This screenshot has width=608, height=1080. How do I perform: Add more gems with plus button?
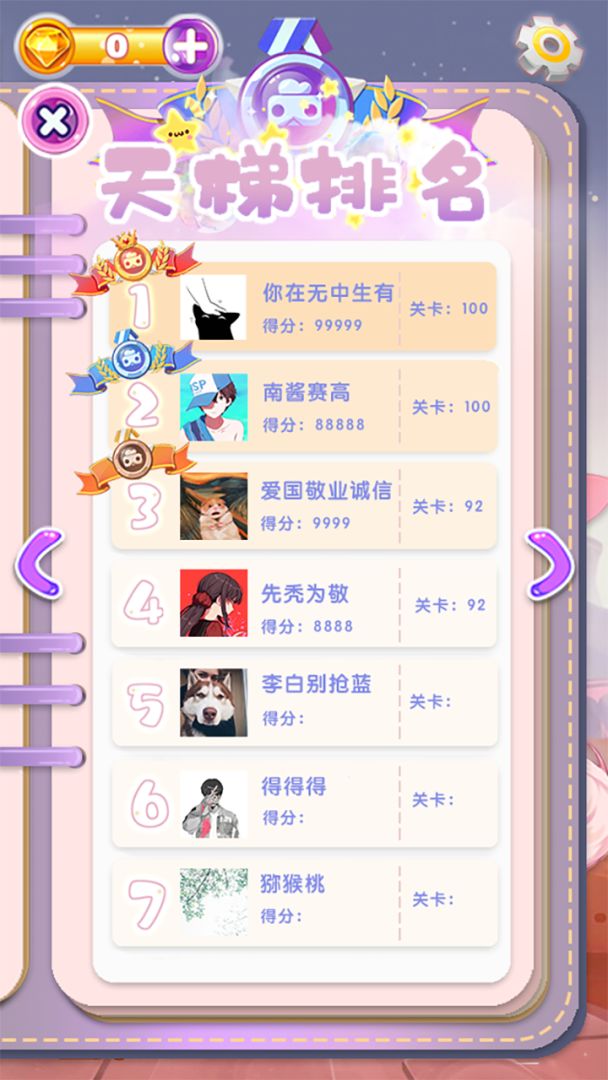click(190, 46)
